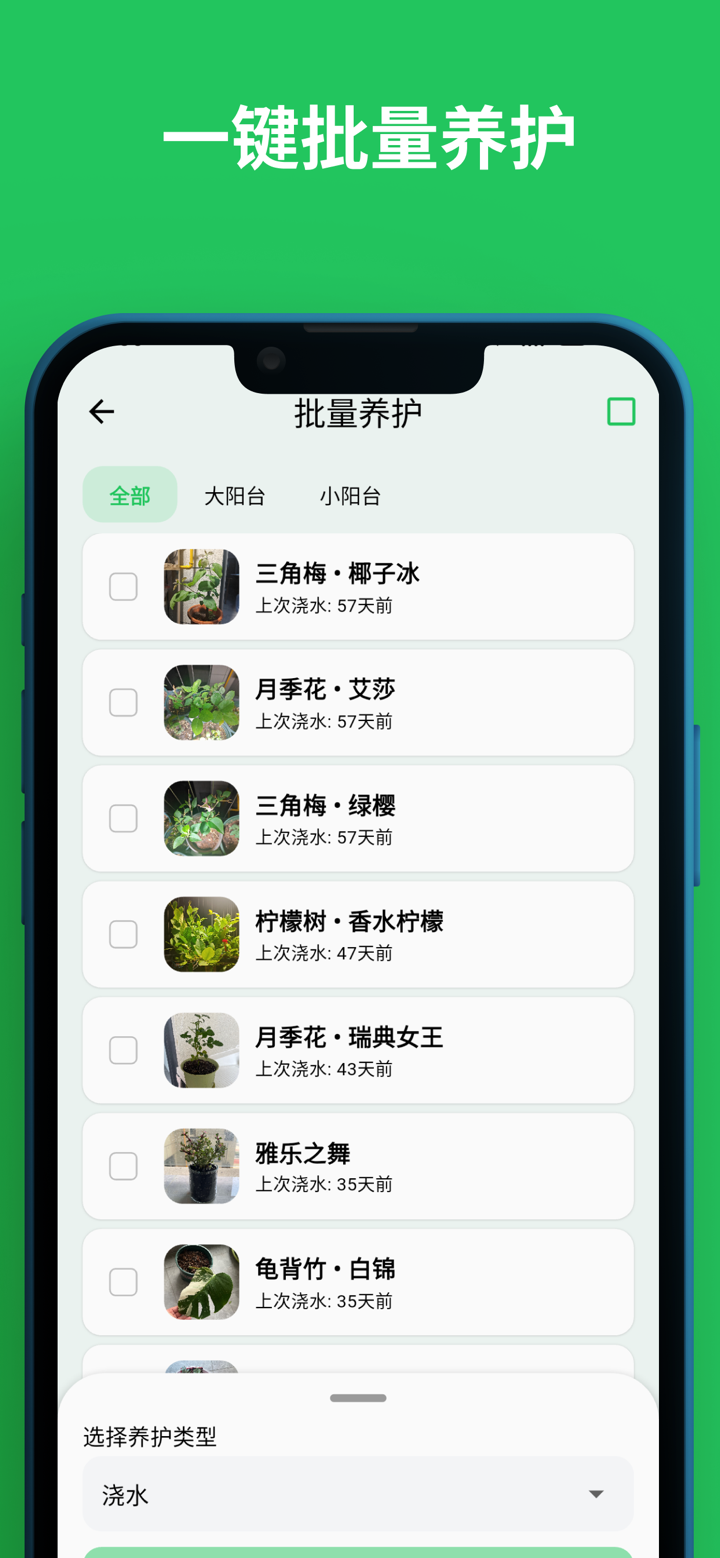
Task: Select the checkbox beside 月季花·瑞典女王
Action: 123,1050
